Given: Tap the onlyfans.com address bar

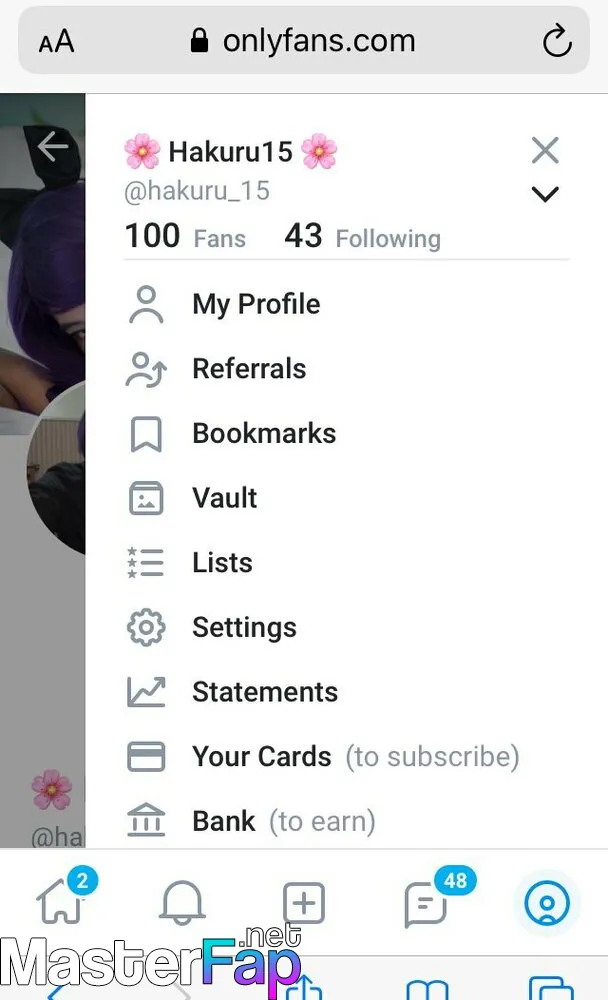Looking at the screenshot, I should point(304,41).
